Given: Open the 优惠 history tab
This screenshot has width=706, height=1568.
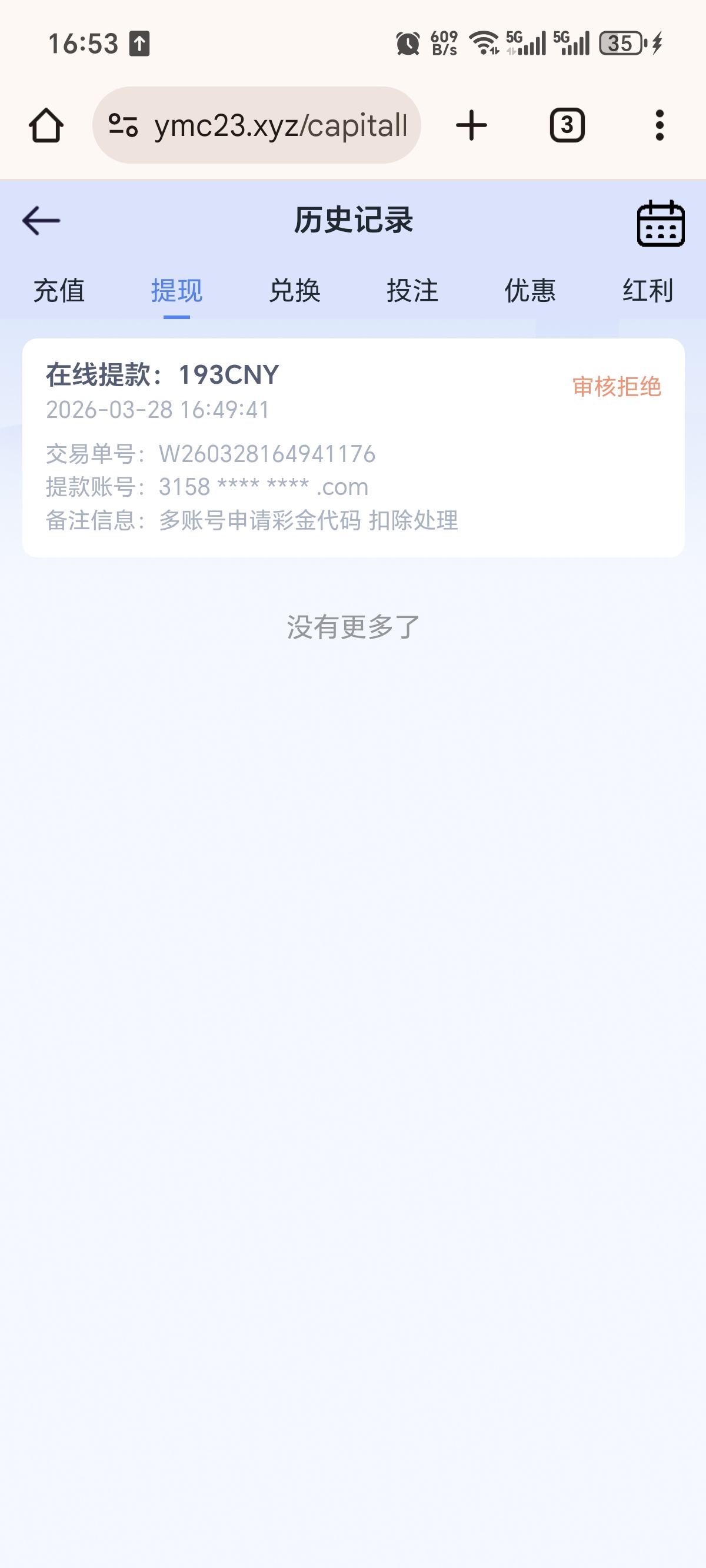Looking at the screenshot, I should coord(529,291).
